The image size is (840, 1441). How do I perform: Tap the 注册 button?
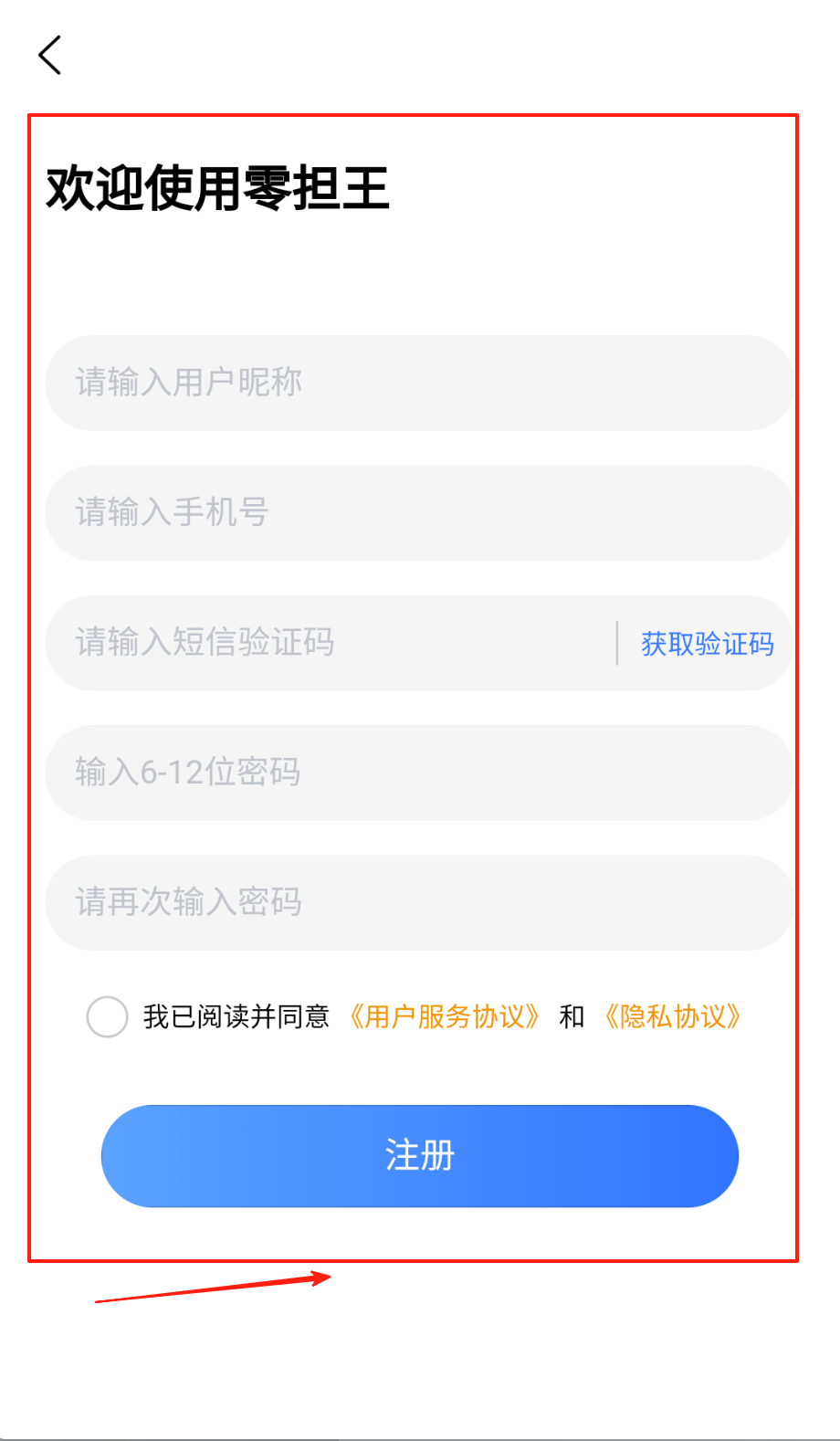click(419, 1155)
